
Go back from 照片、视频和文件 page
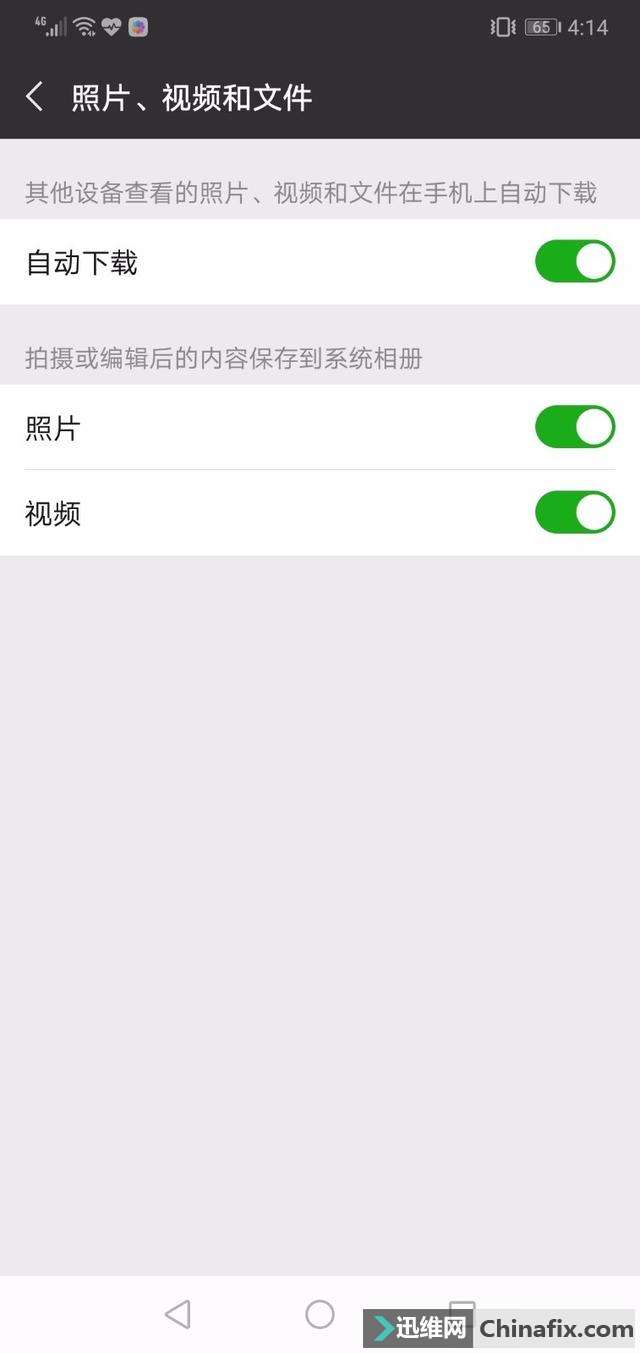pos(35,97)
